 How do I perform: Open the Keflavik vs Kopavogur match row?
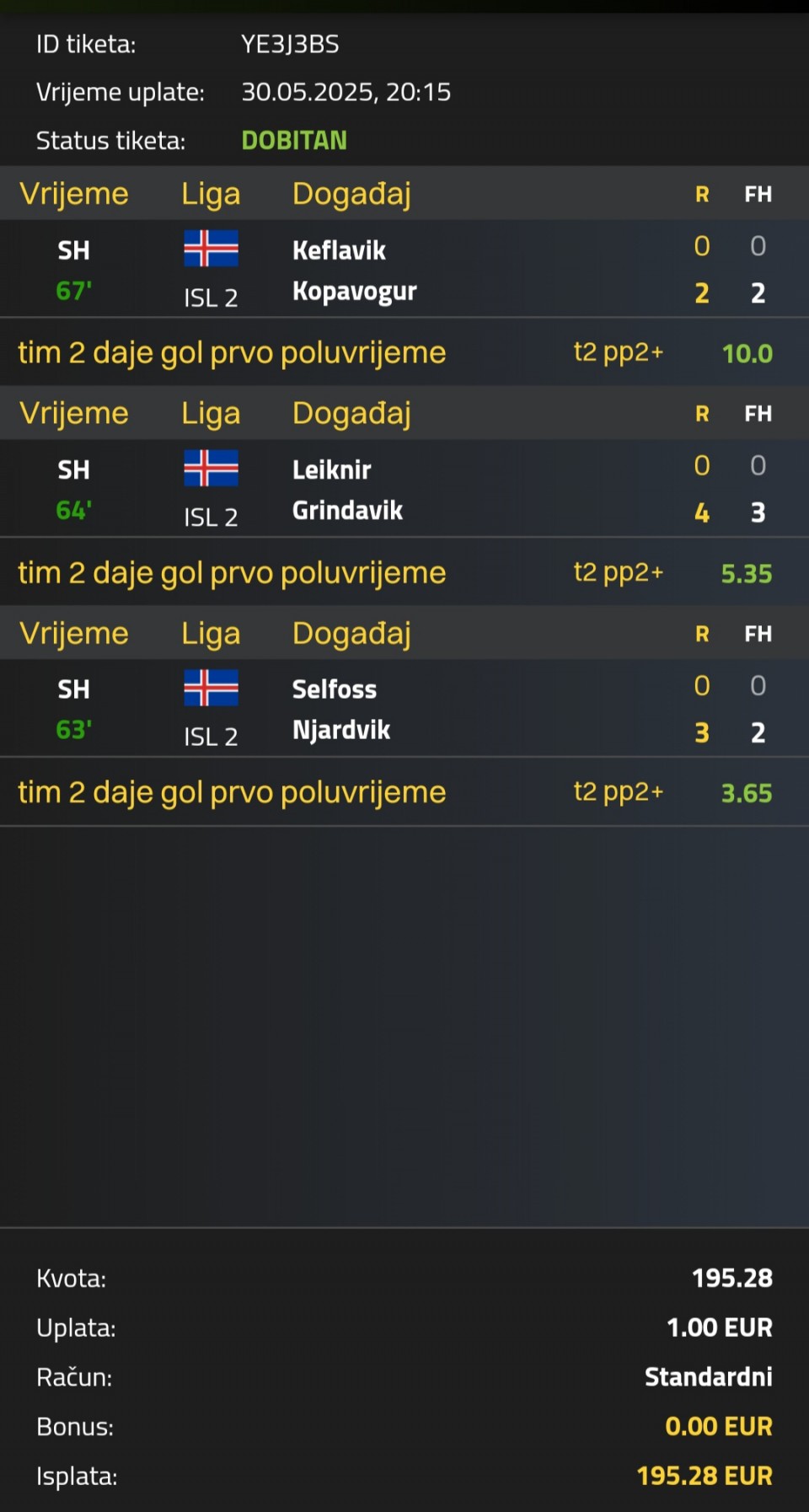coord(404,269)
